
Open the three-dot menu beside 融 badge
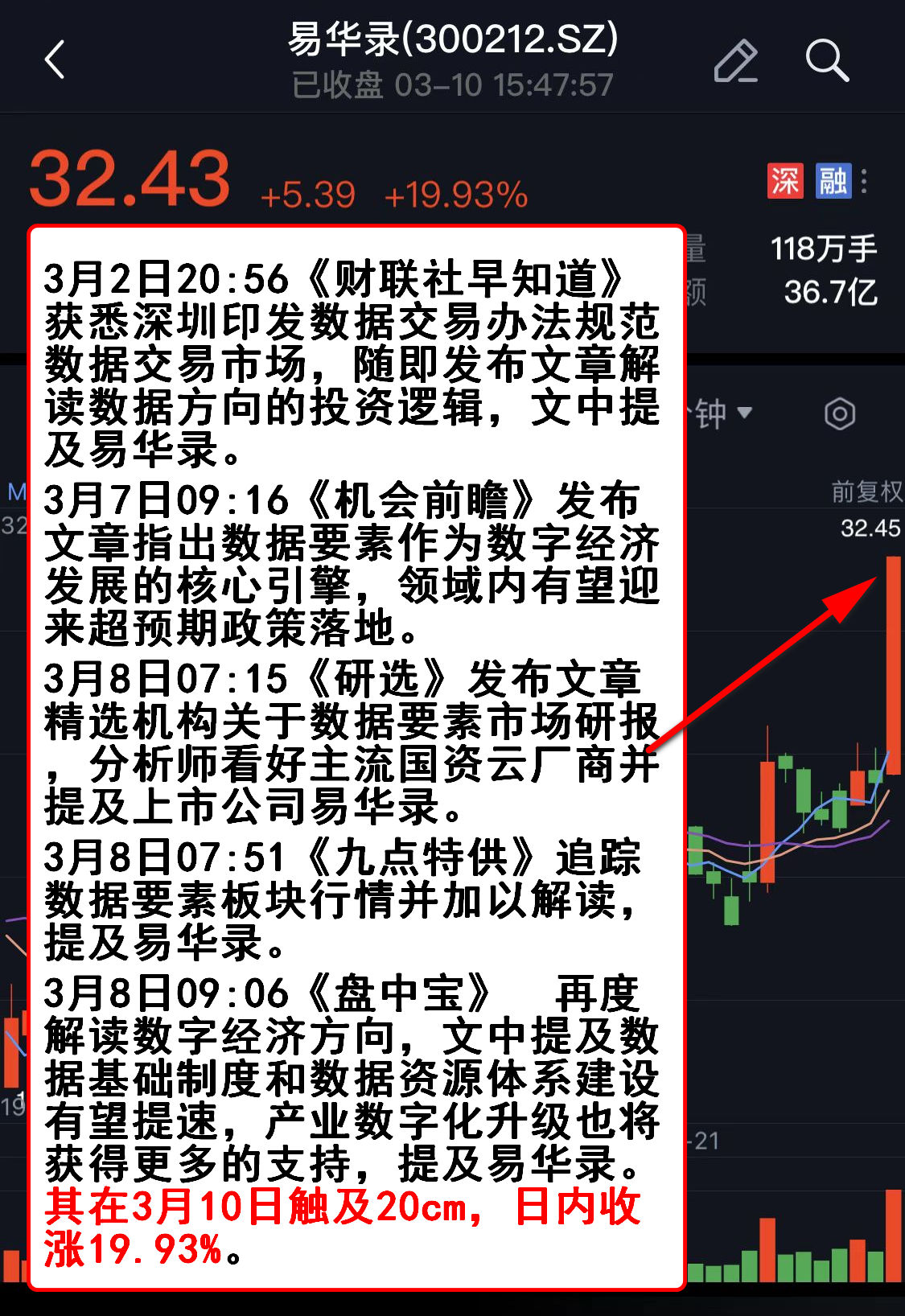864,181
